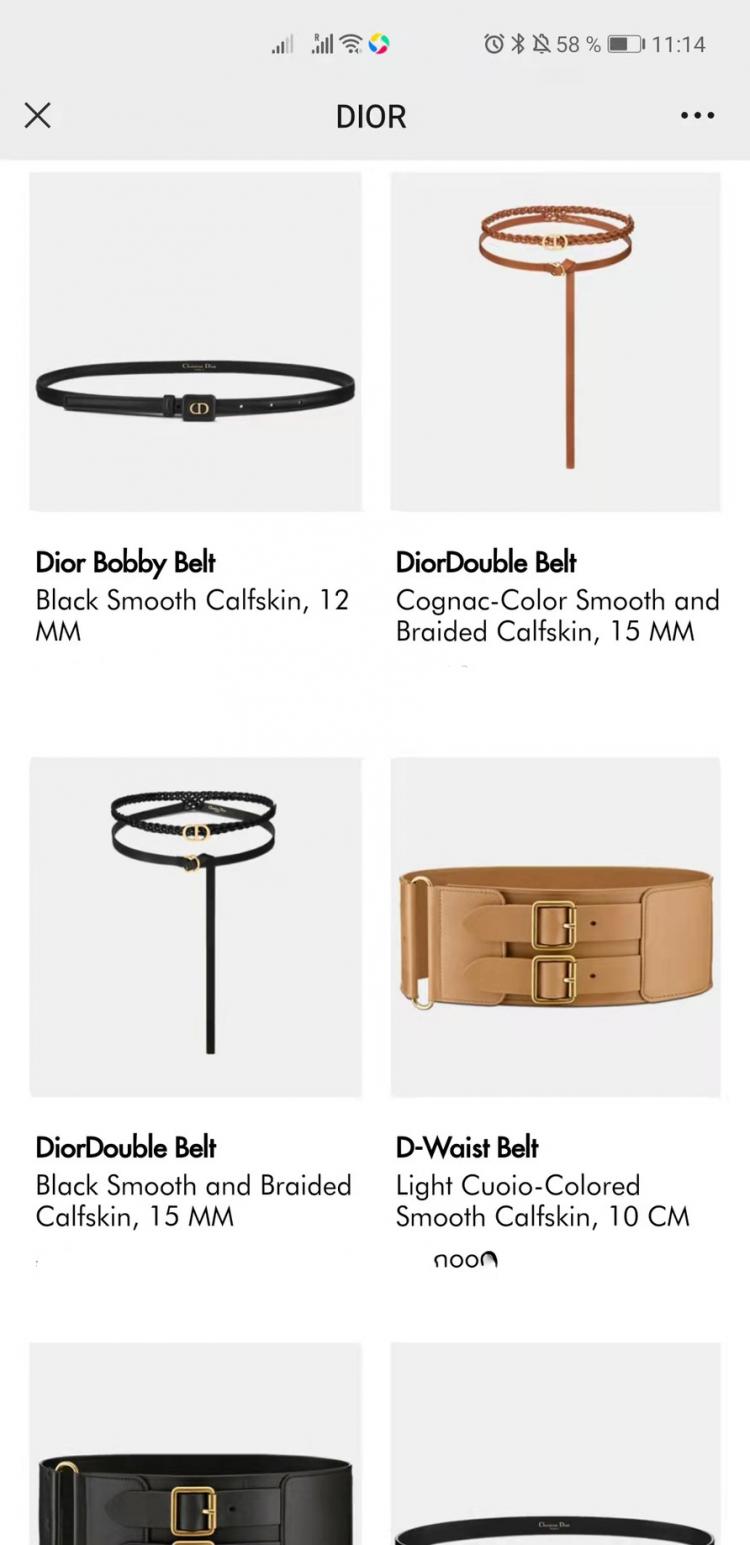Image resolution: width=750 pixels, height=1545 pixels.
Task: Close the DIOR page
Action: (x=38, y=116)
